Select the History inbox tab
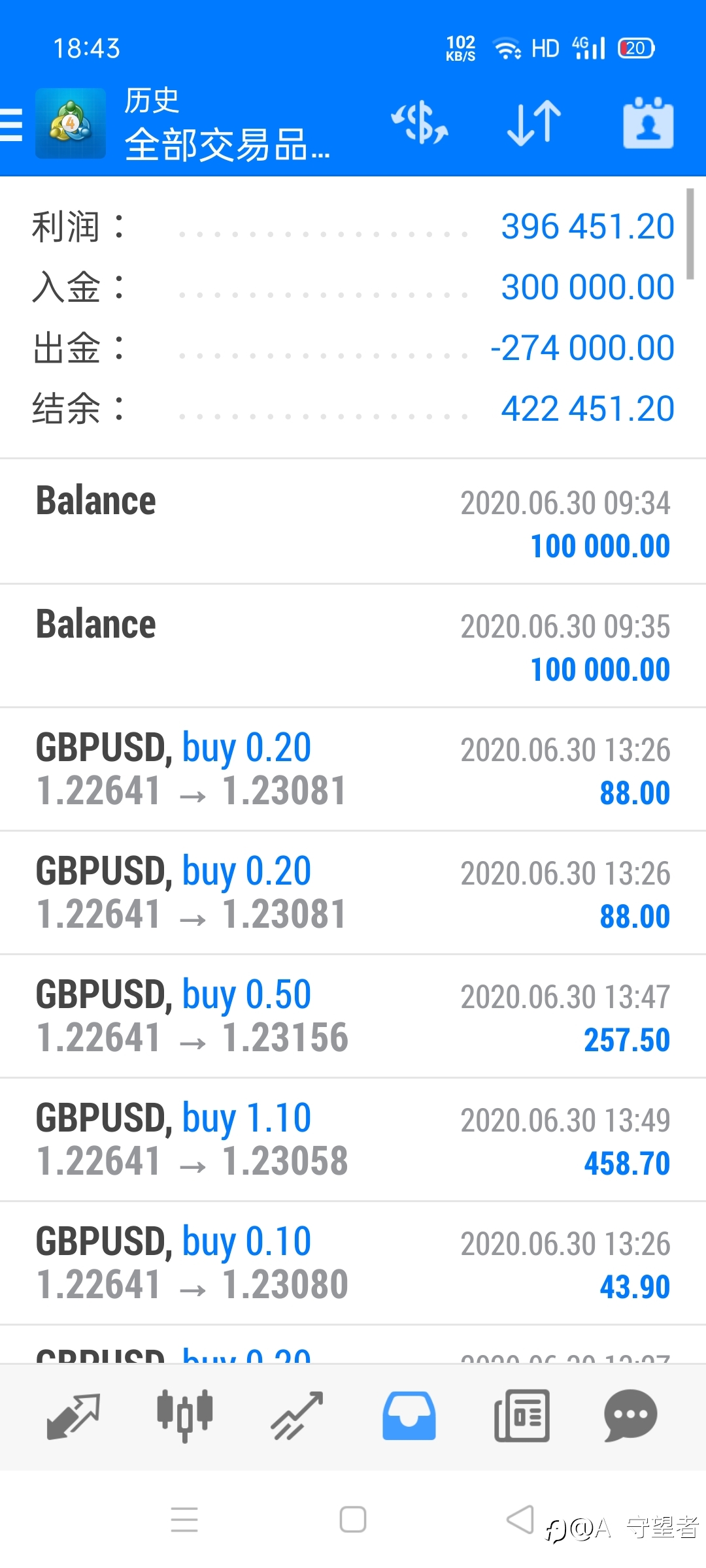Viewport: 706px width, 1568px height. [x=409, y=1416]
